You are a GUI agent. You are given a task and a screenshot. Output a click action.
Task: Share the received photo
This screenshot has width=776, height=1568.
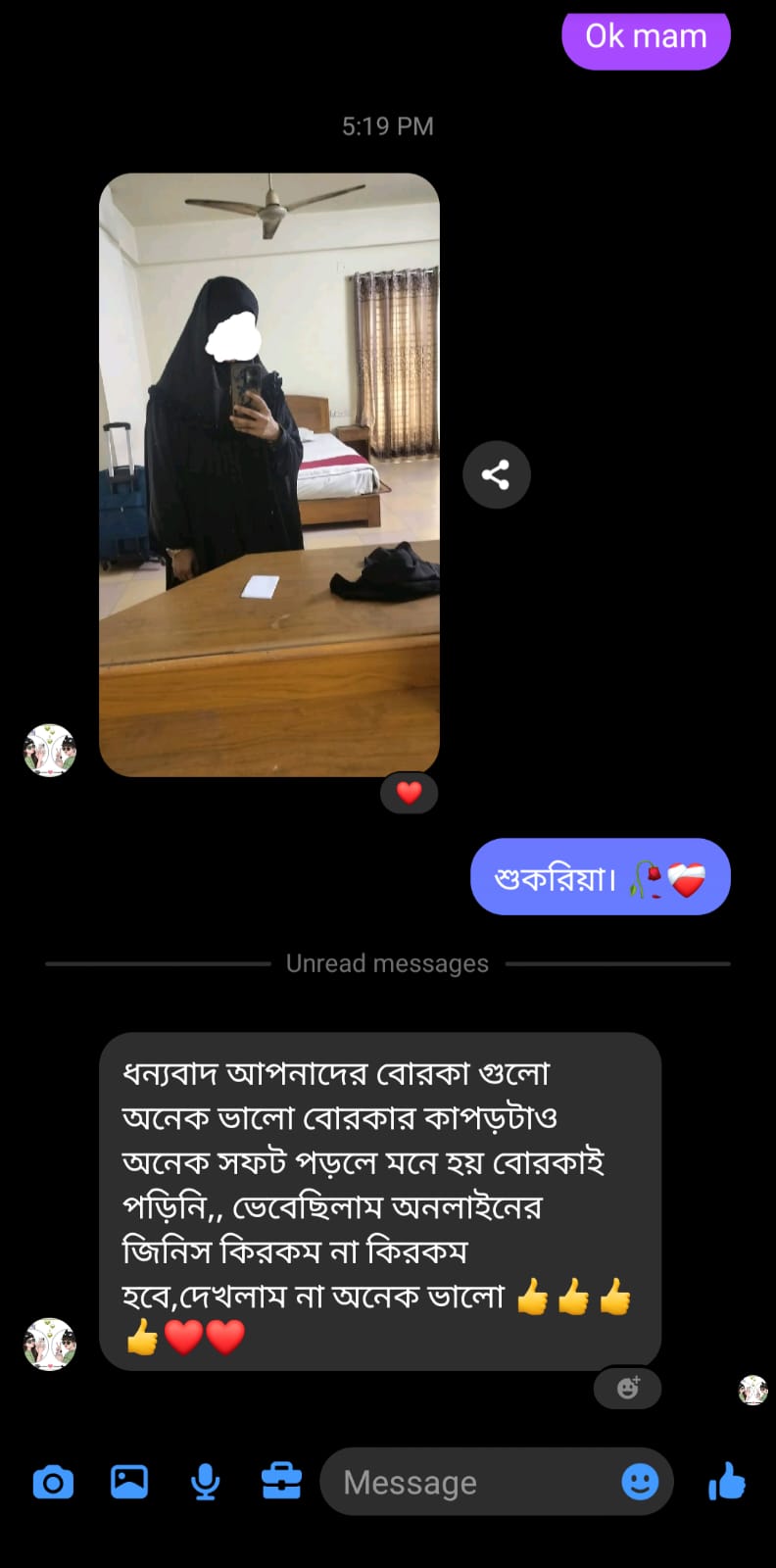[496, 475]
